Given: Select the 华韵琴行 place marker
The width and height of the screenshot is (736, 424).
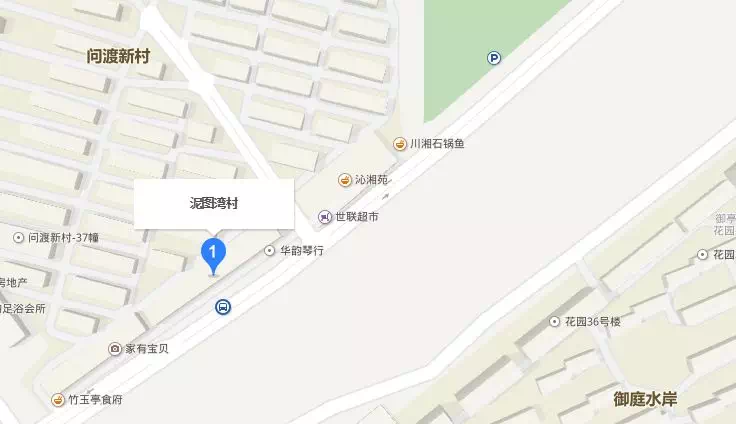Looking at the screenshot, I should tap(269, 250).
